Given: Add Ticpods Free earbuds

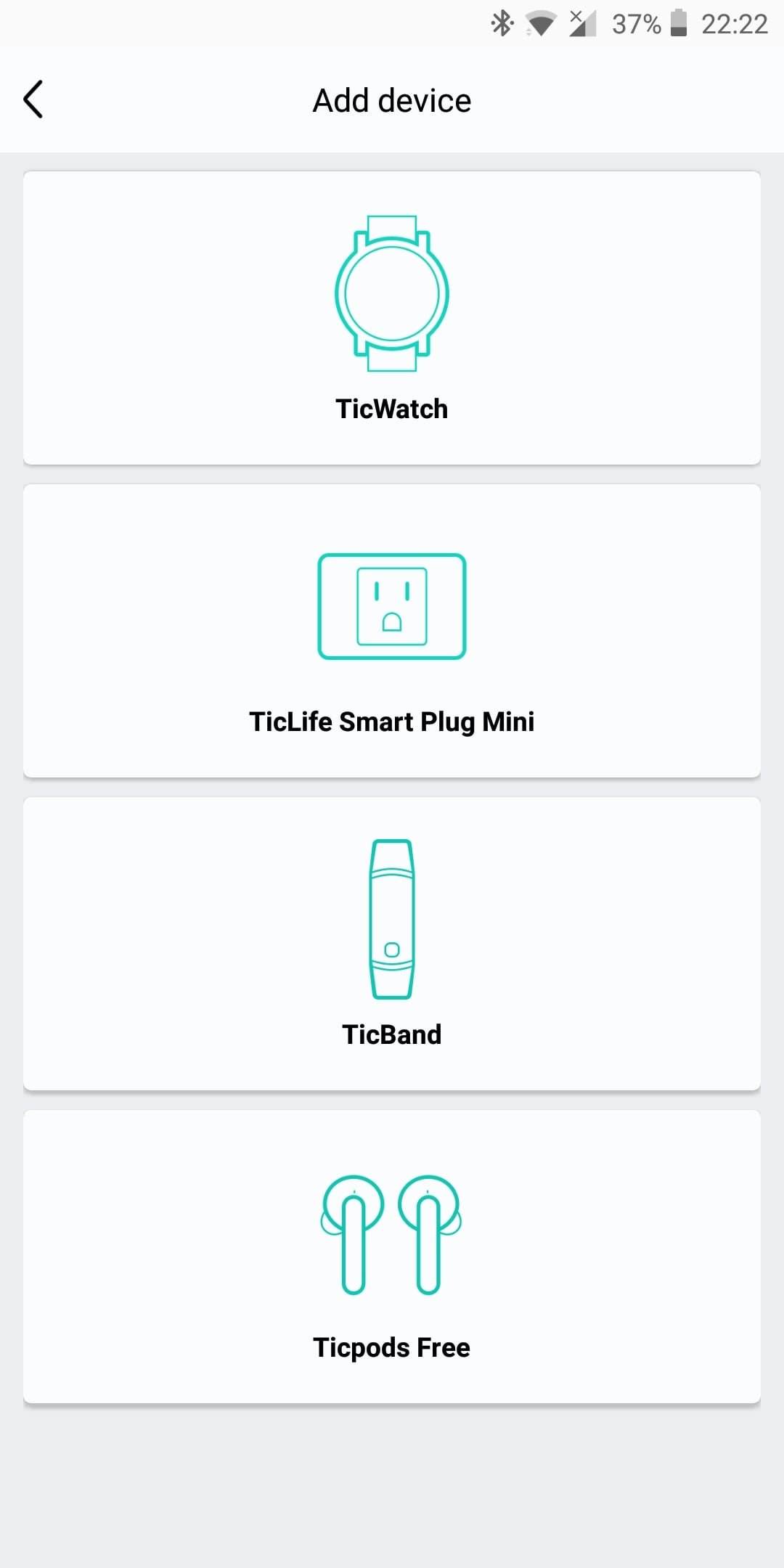Looking at the screenshot, I should tap(392, 1257).
